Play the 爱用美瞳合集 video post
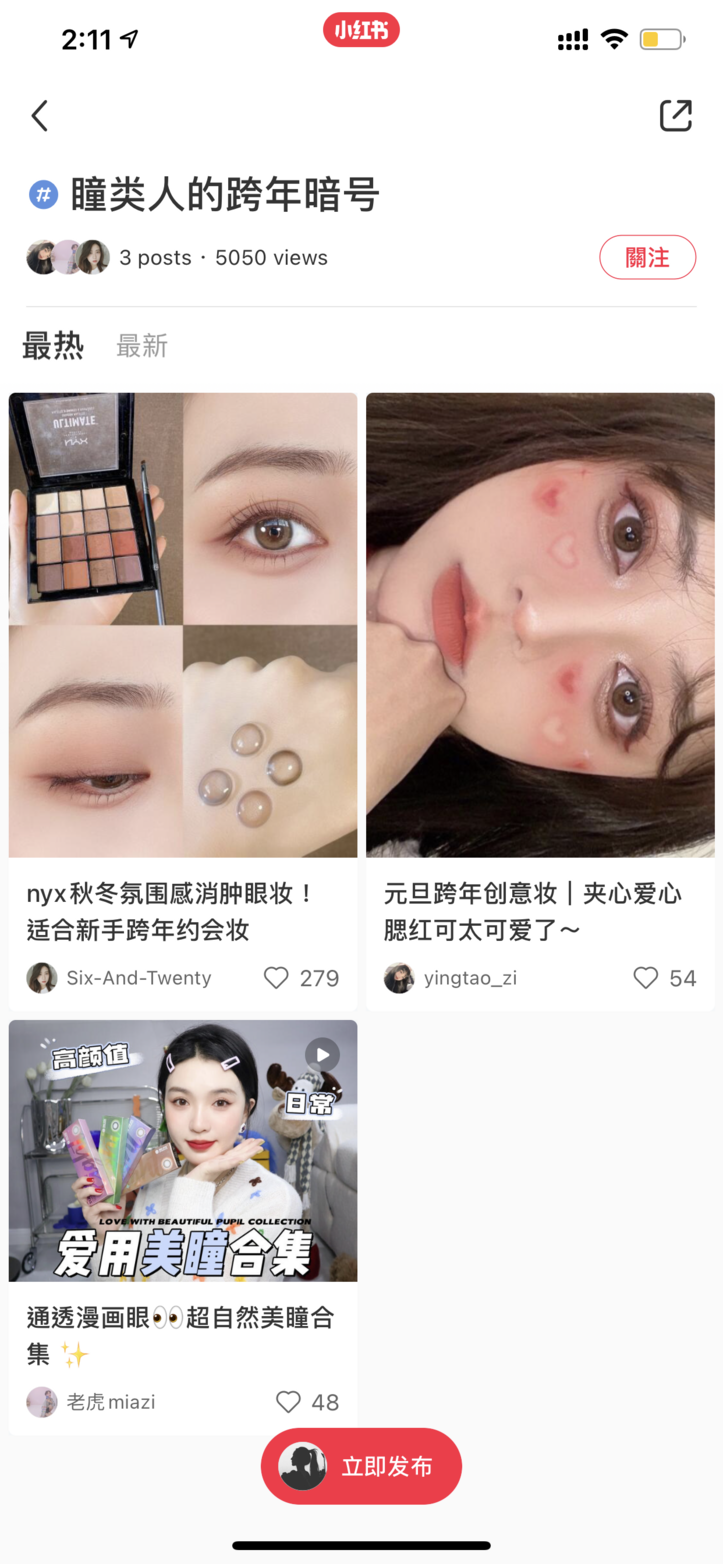Screen dimensions: 723x1564 183,1150
